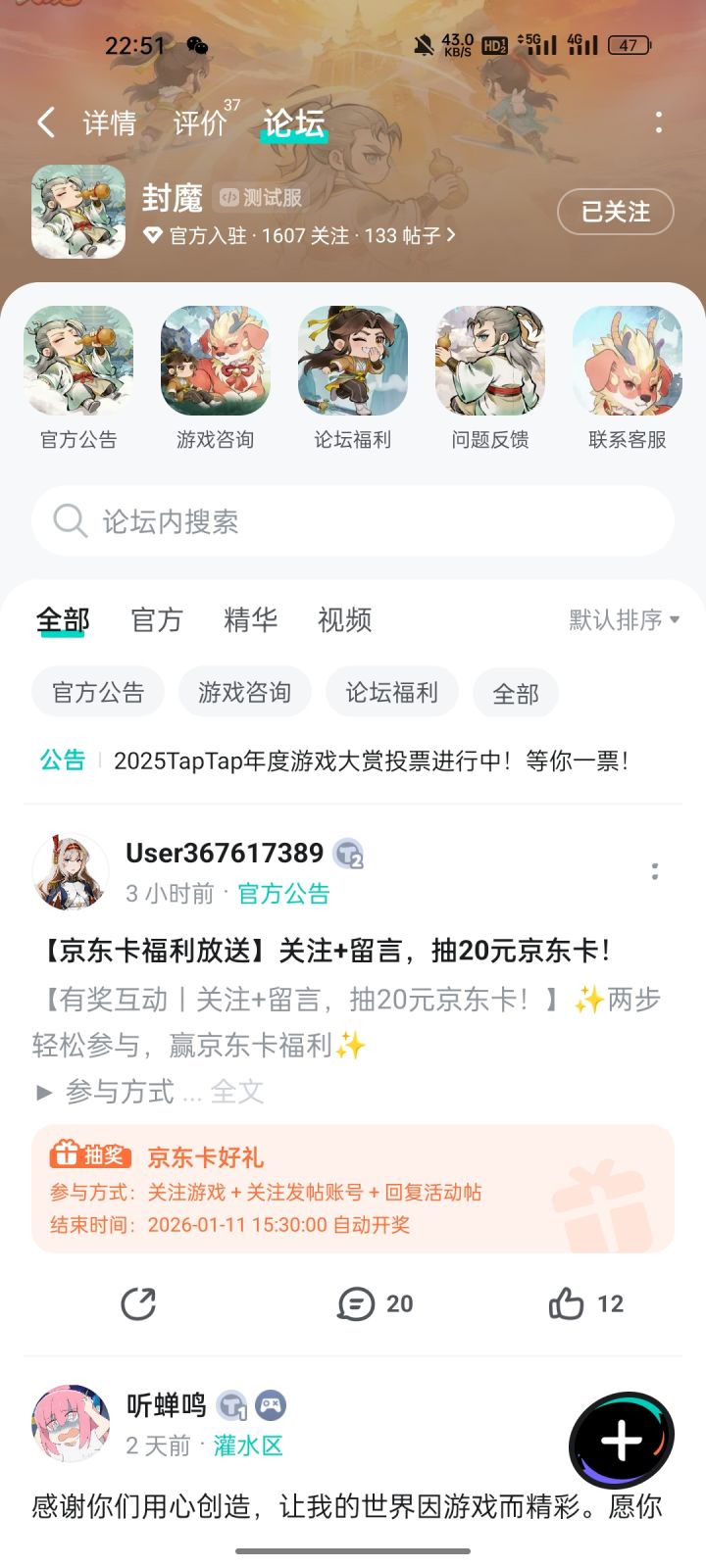
Task: Go back with the left arrow
Action: [x=46, y=122]
